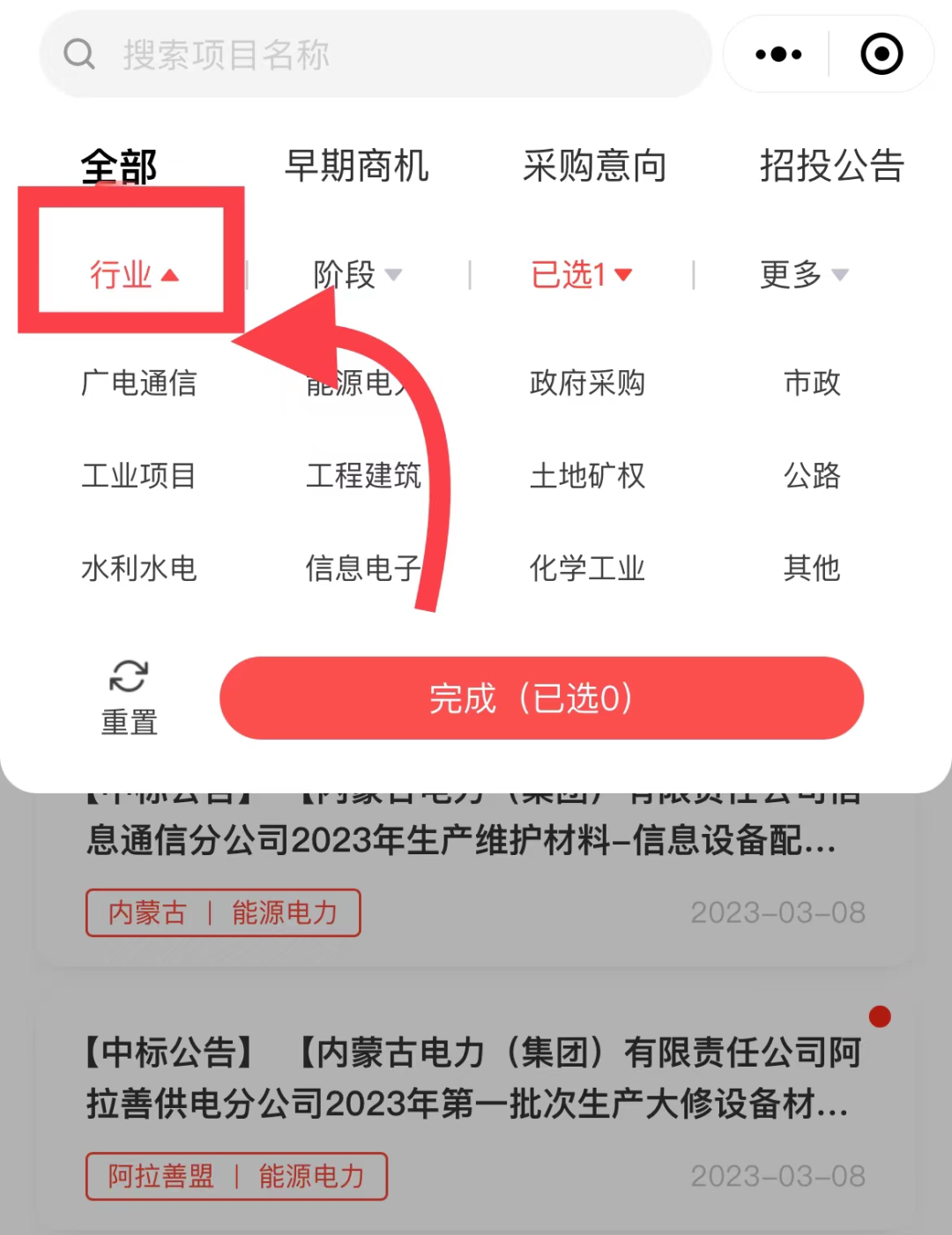Click the 重置 refresh icon to reset filters
This screenshot has height=1235, width=952.
(x=128, y=679)
